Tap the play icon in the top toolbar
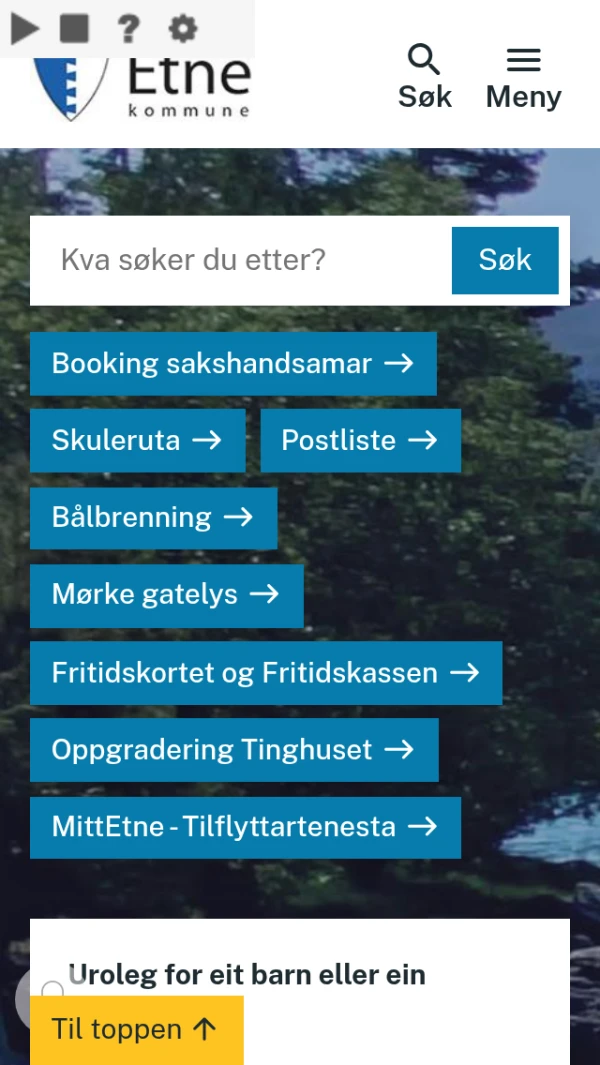 tap(25, 29)
